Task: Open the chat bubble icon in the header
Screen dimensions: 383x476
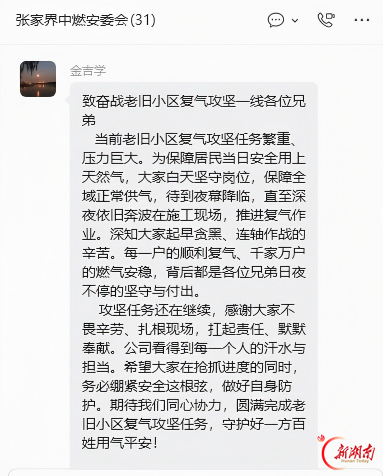Action: tap(276, 20)
